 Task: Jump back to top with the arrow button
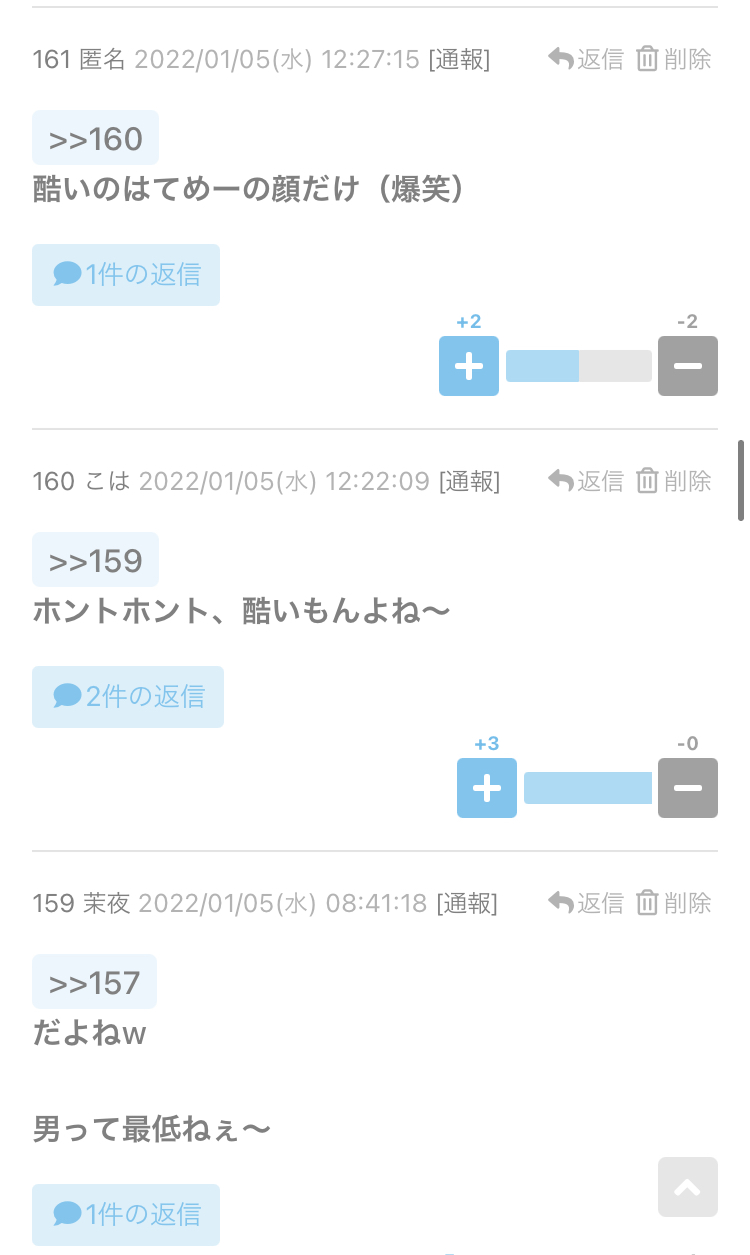tap(687, 1187)
